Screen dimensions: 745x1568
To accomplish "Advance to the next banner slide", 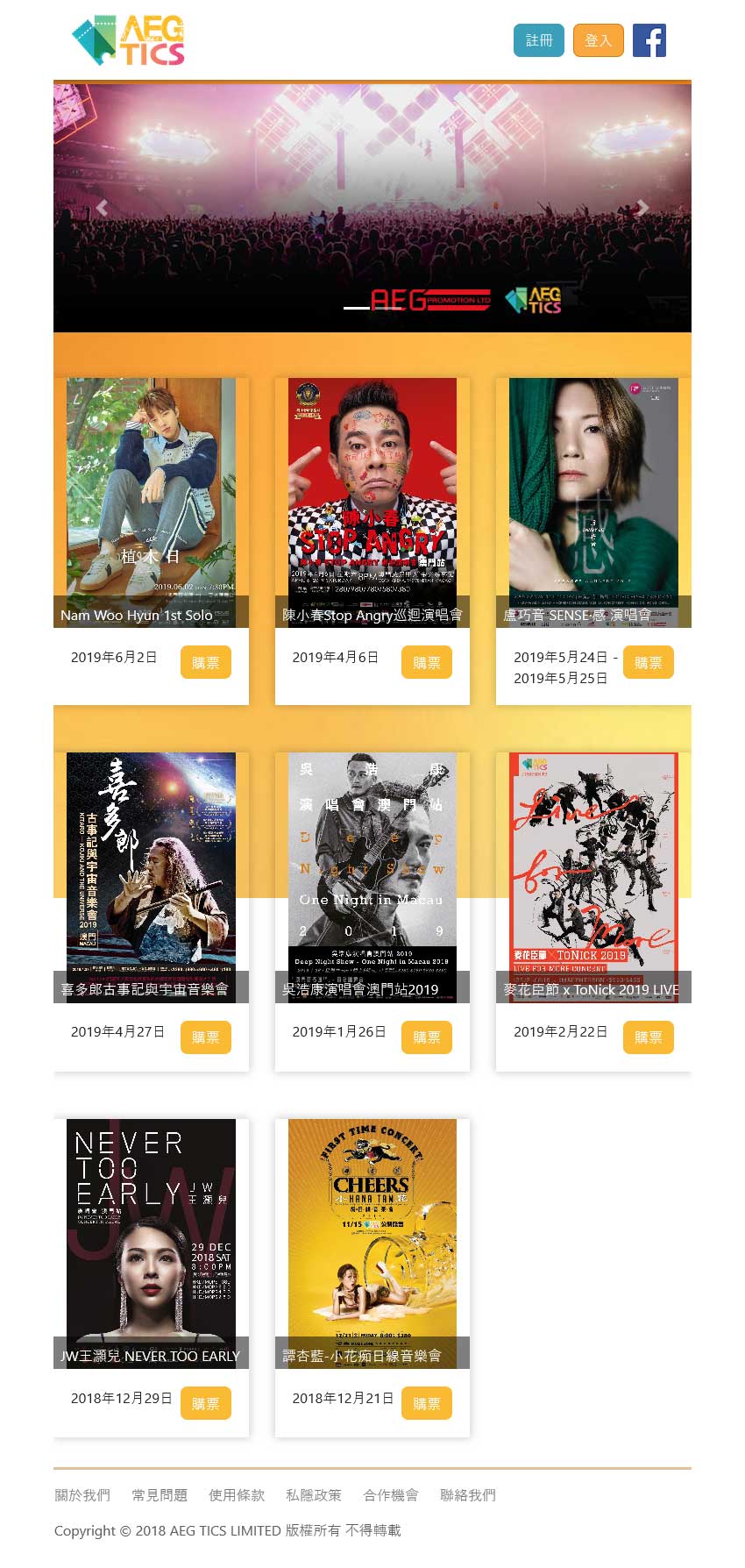I will pyautogui.click(x=642, y=208).
